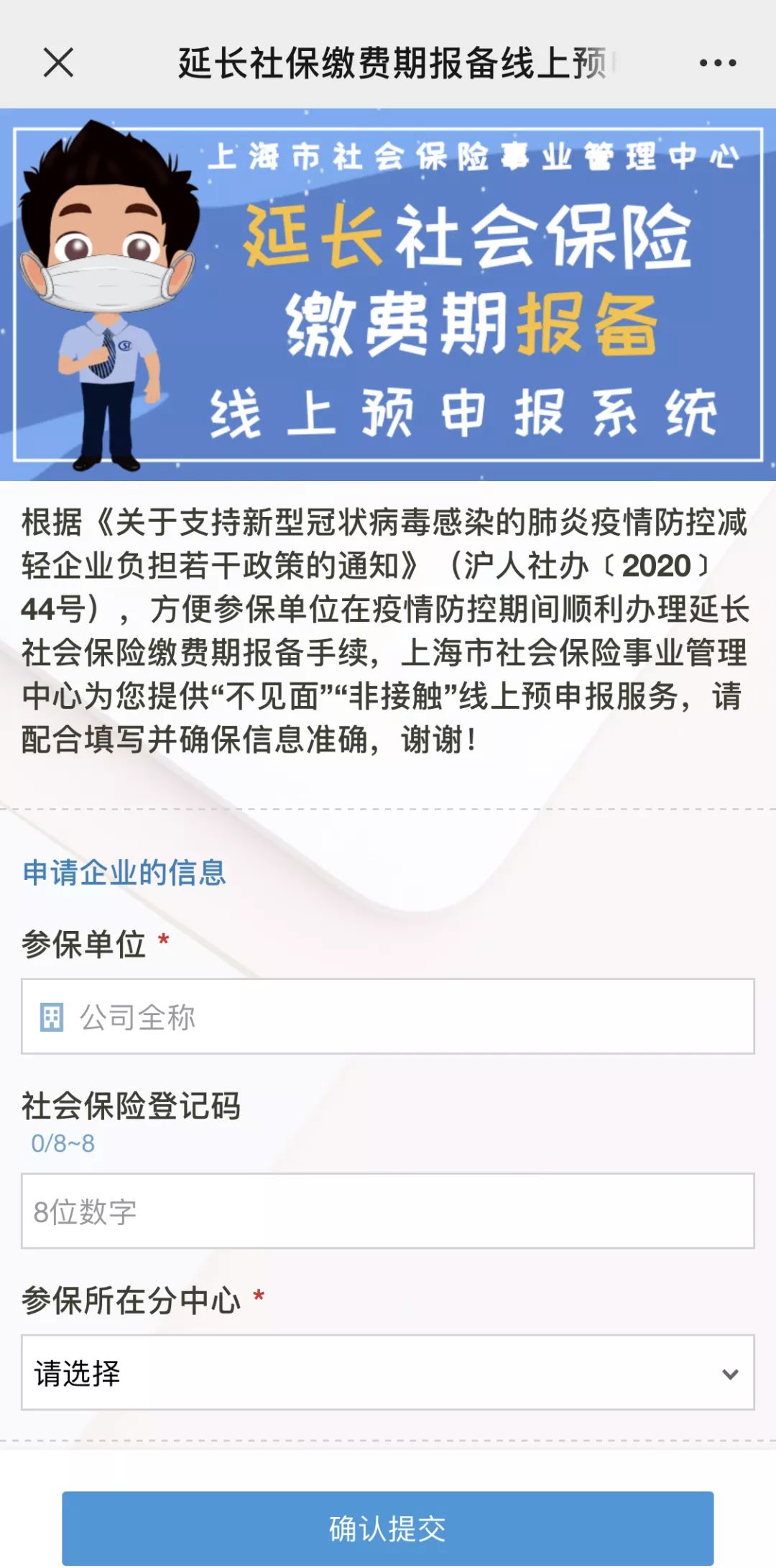Expand the 参保所在分中心 dropdown
This screenshot has width=776, height=1568.
[x=388, y=1372]
